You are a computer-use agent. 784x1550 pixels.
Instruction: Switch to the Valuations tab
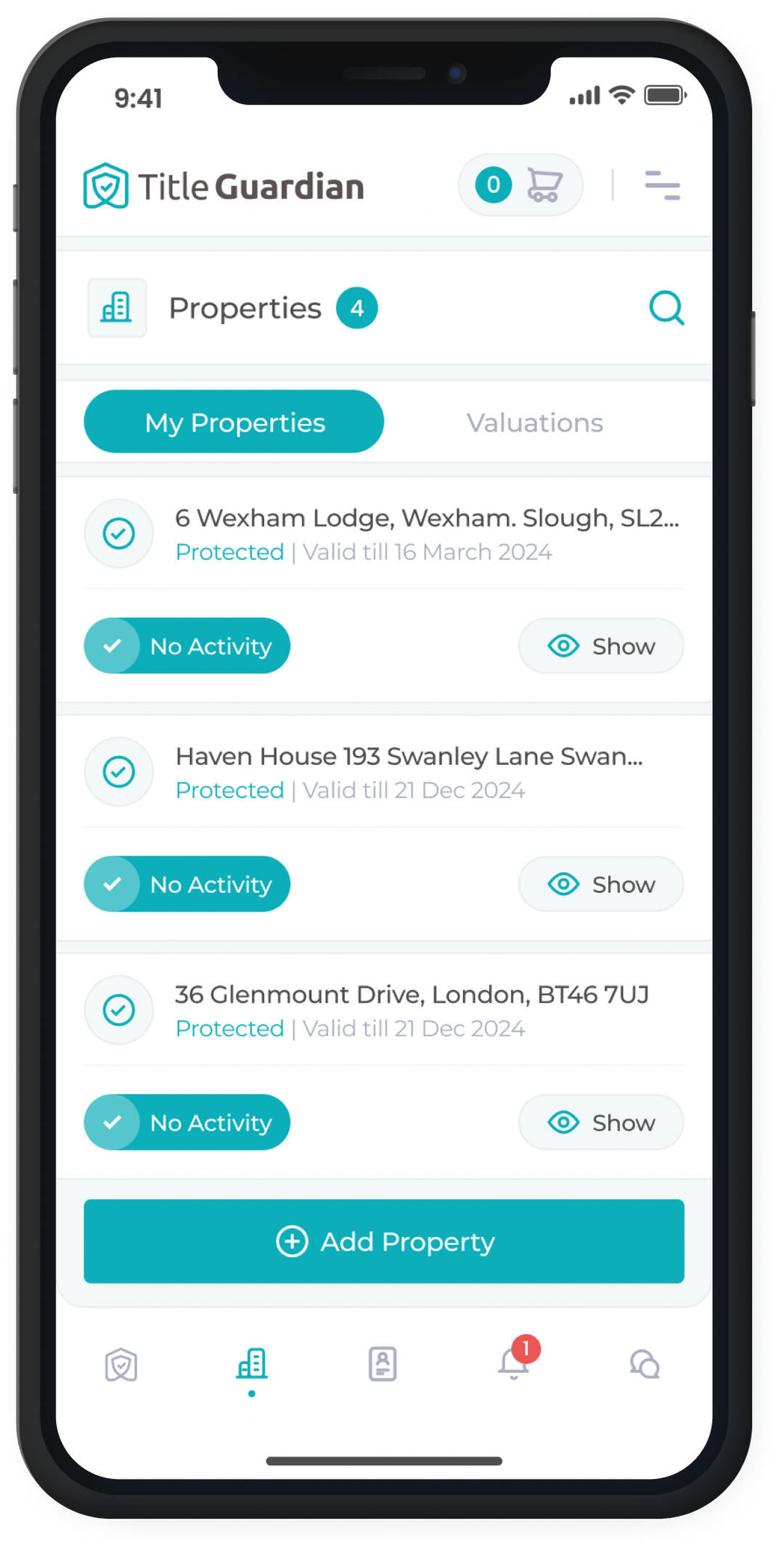(534, 423)
